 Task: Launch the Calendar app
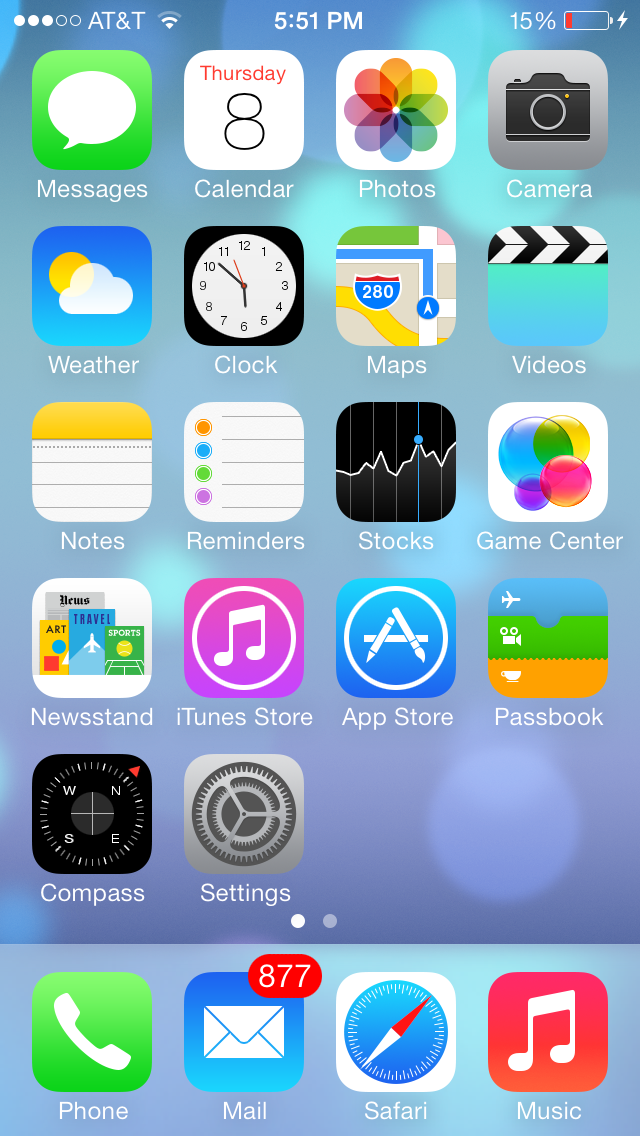244,110
